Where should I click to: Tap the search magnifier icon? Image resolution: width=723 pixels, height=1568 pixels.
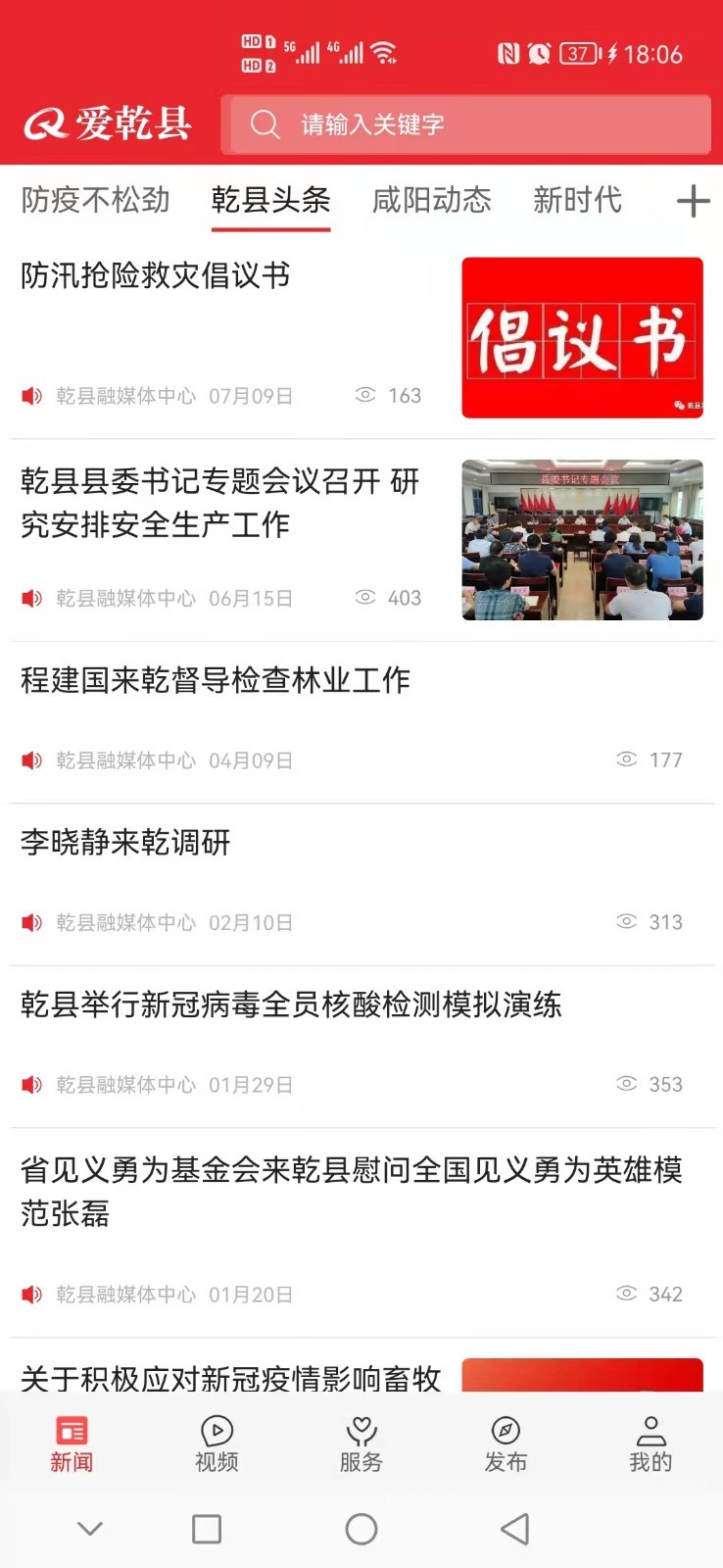click(x=265, y=124)
